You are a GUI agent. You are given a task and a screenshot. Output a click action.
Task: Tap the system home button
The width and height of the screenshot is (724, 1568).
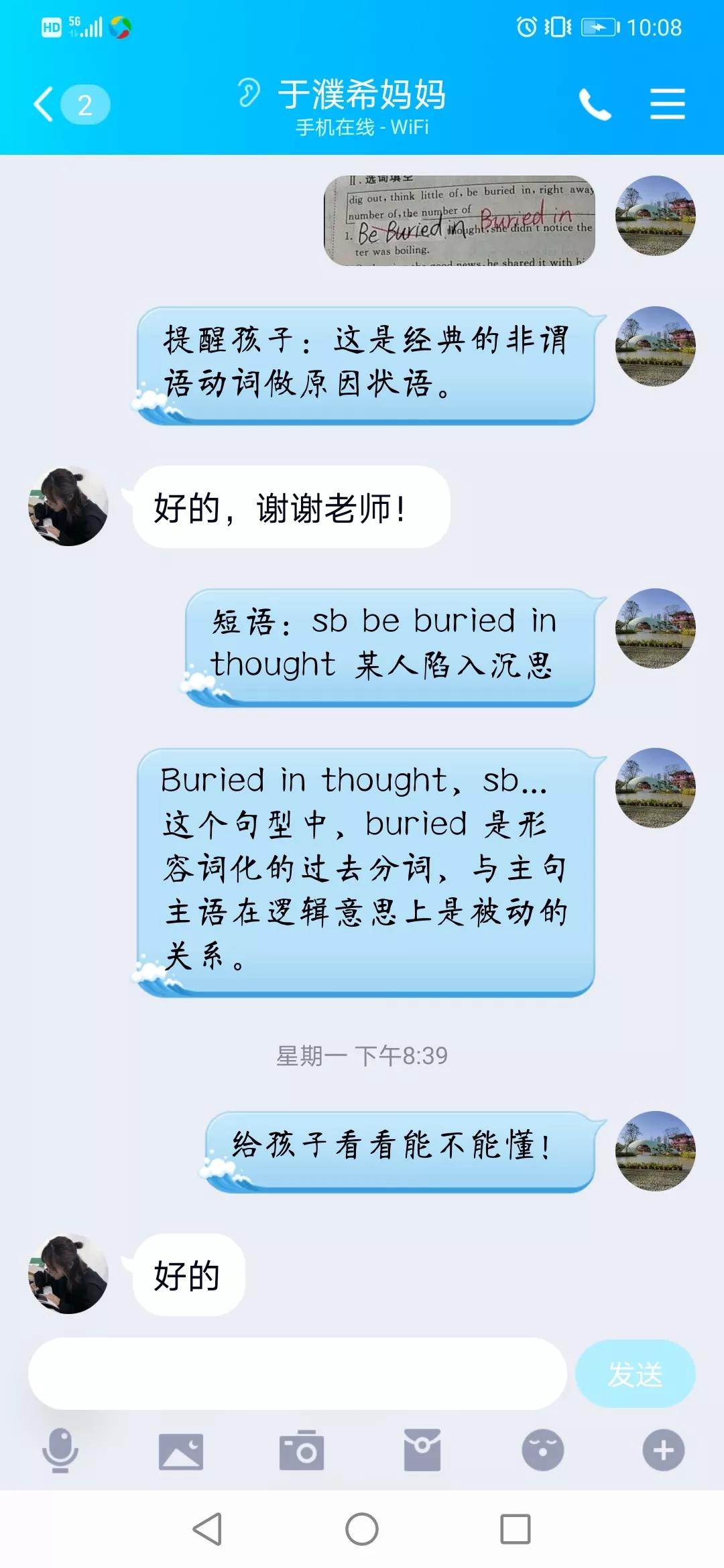[362, 1529]
